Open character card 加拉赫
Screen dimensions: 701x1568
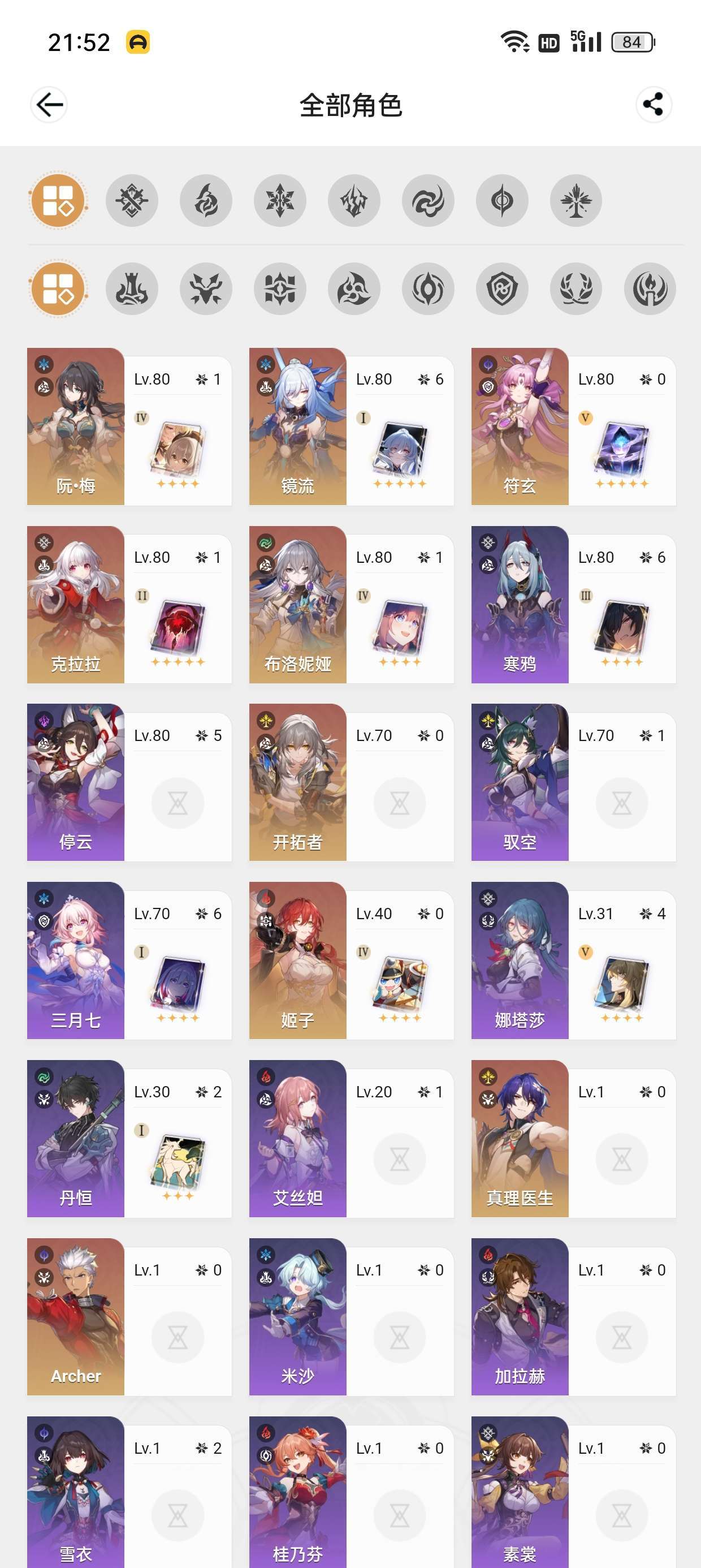(x=573, y=1317)
